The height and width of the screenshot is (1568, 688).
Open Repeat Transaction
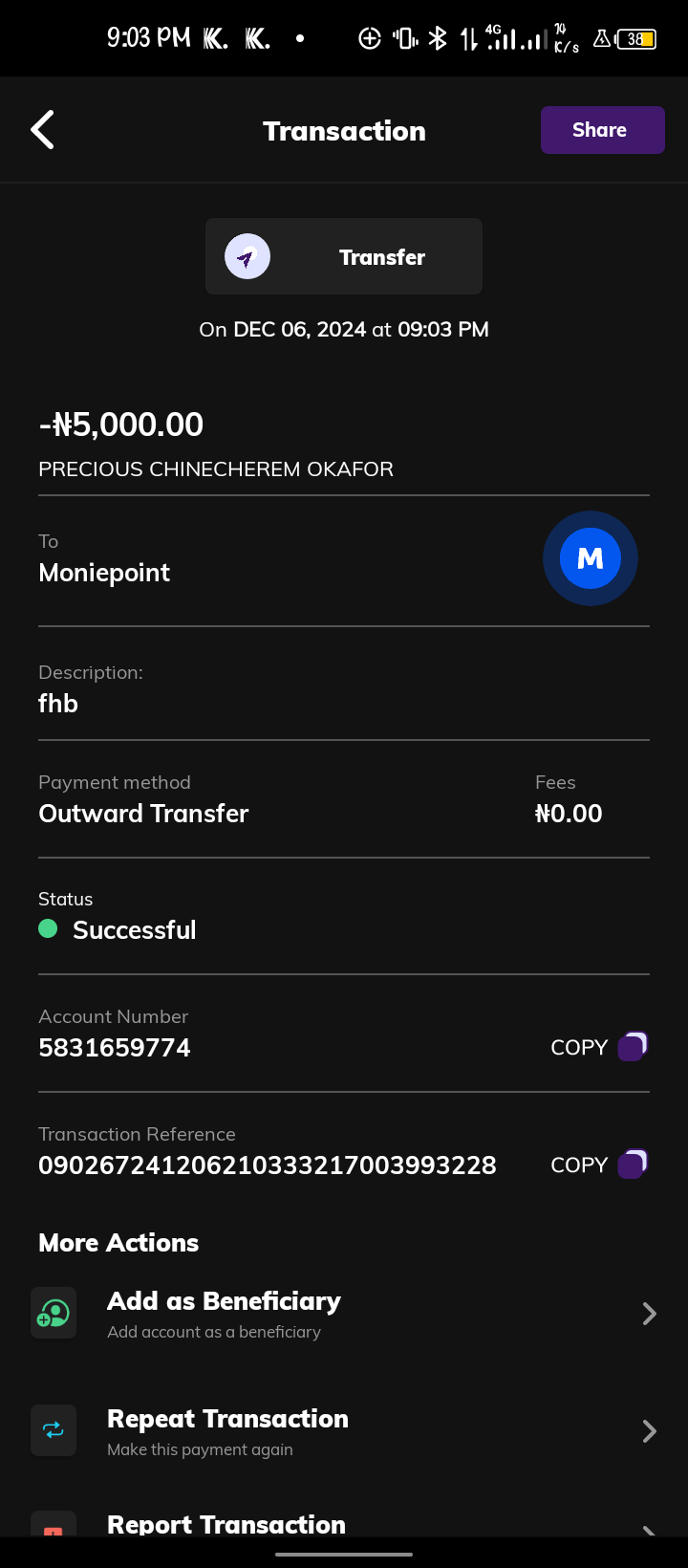[x=344, y=1431]
